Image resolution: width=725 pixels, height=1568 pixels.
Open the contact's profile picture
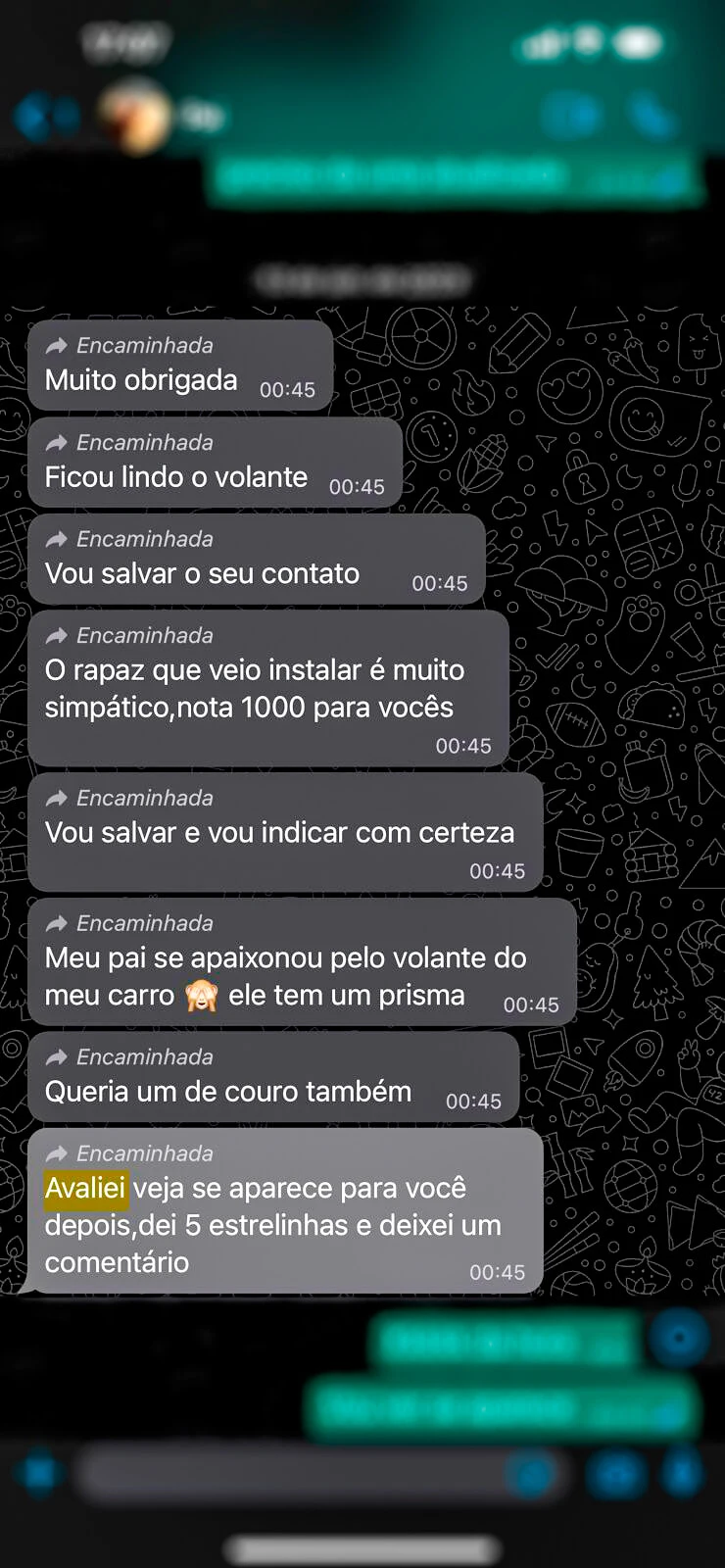pos(135,118)
